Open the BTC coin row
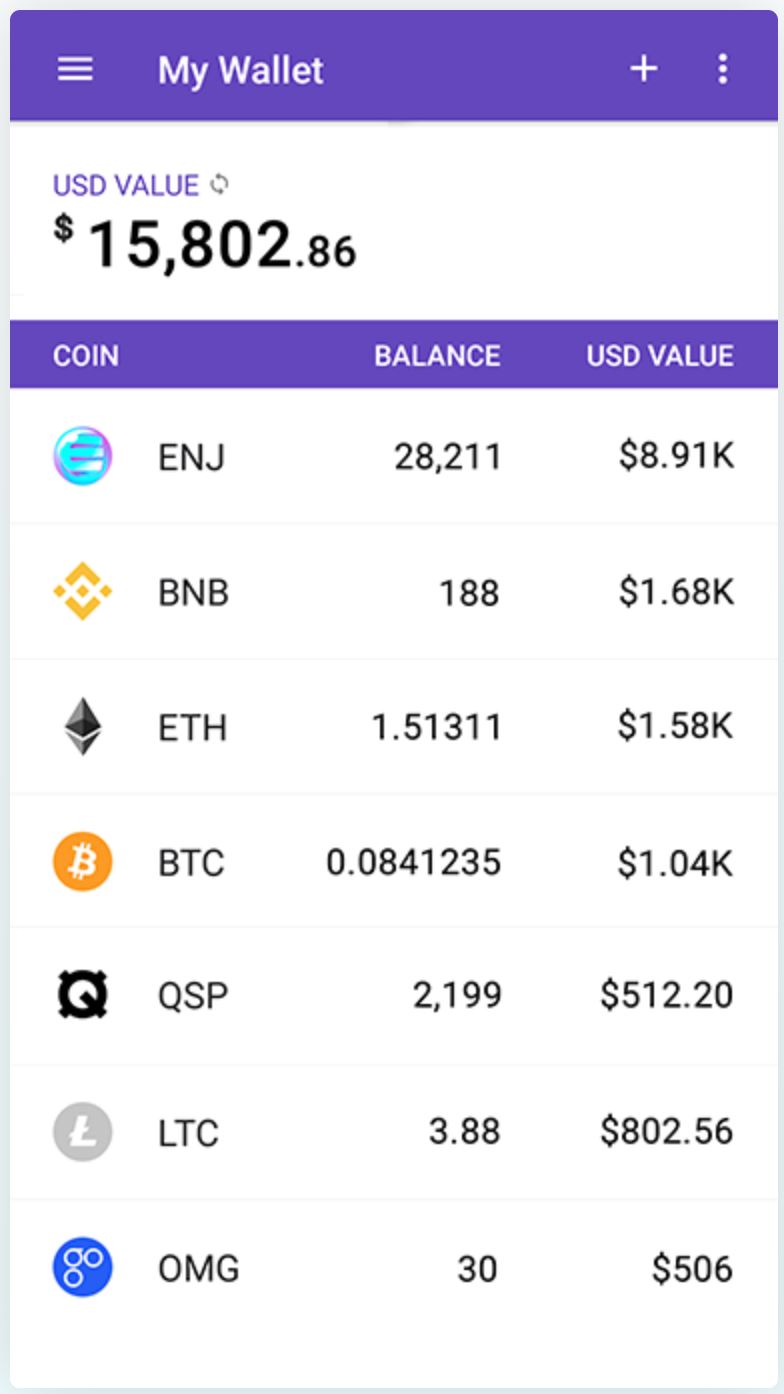Viewport: 784px width, 1394px height. 392,862
